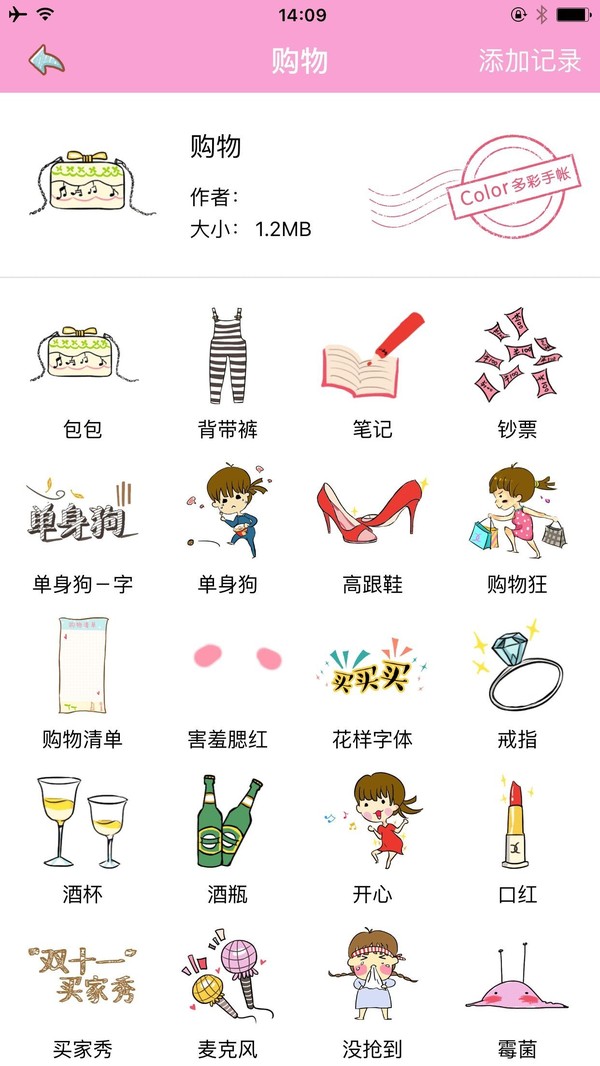The image size is (600, 1066).
Task: Pick the 购物清单 sticker
Action: click(x=82, y=667)
